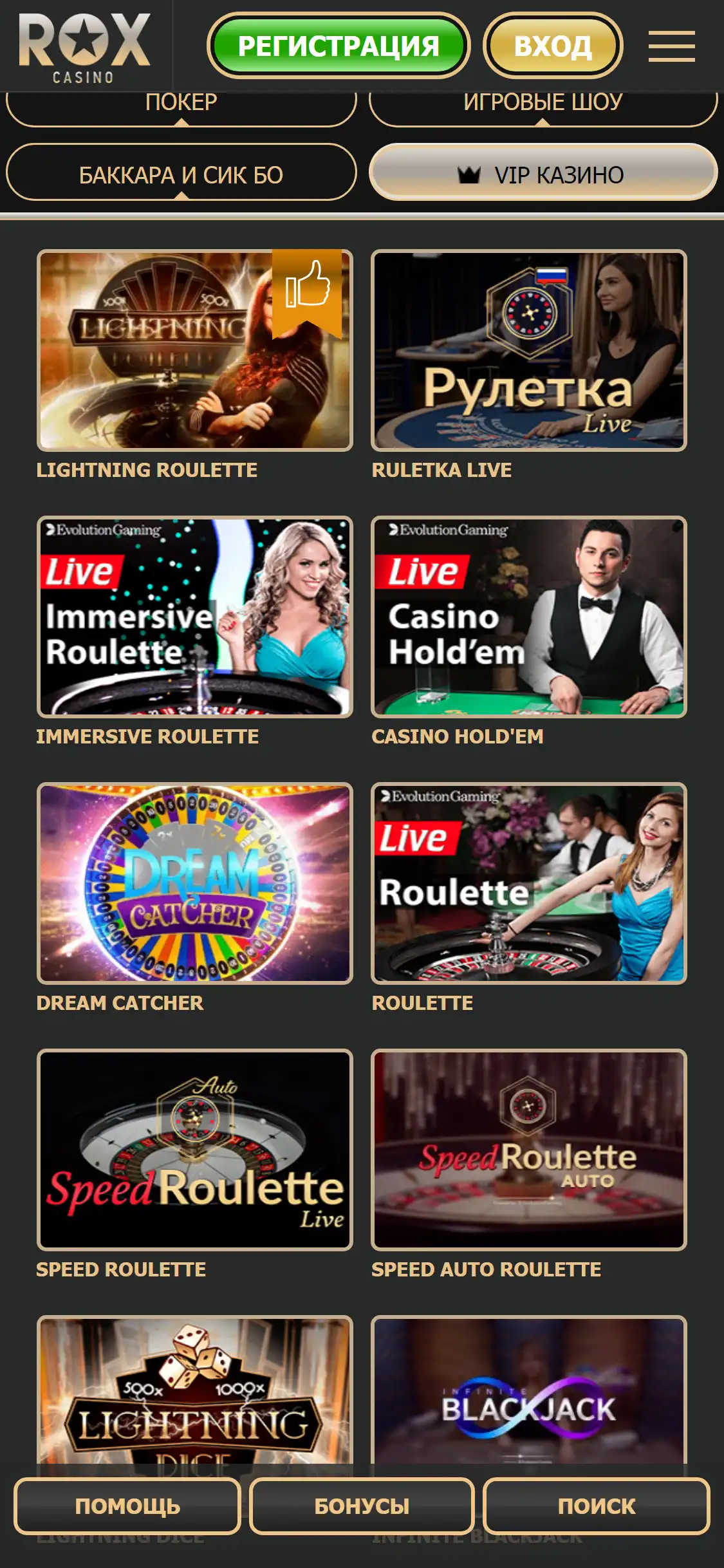The height and width of the screenshot is (1568, 724).
Task: Play Immersive Roulette
Action: tap(194, 617)
